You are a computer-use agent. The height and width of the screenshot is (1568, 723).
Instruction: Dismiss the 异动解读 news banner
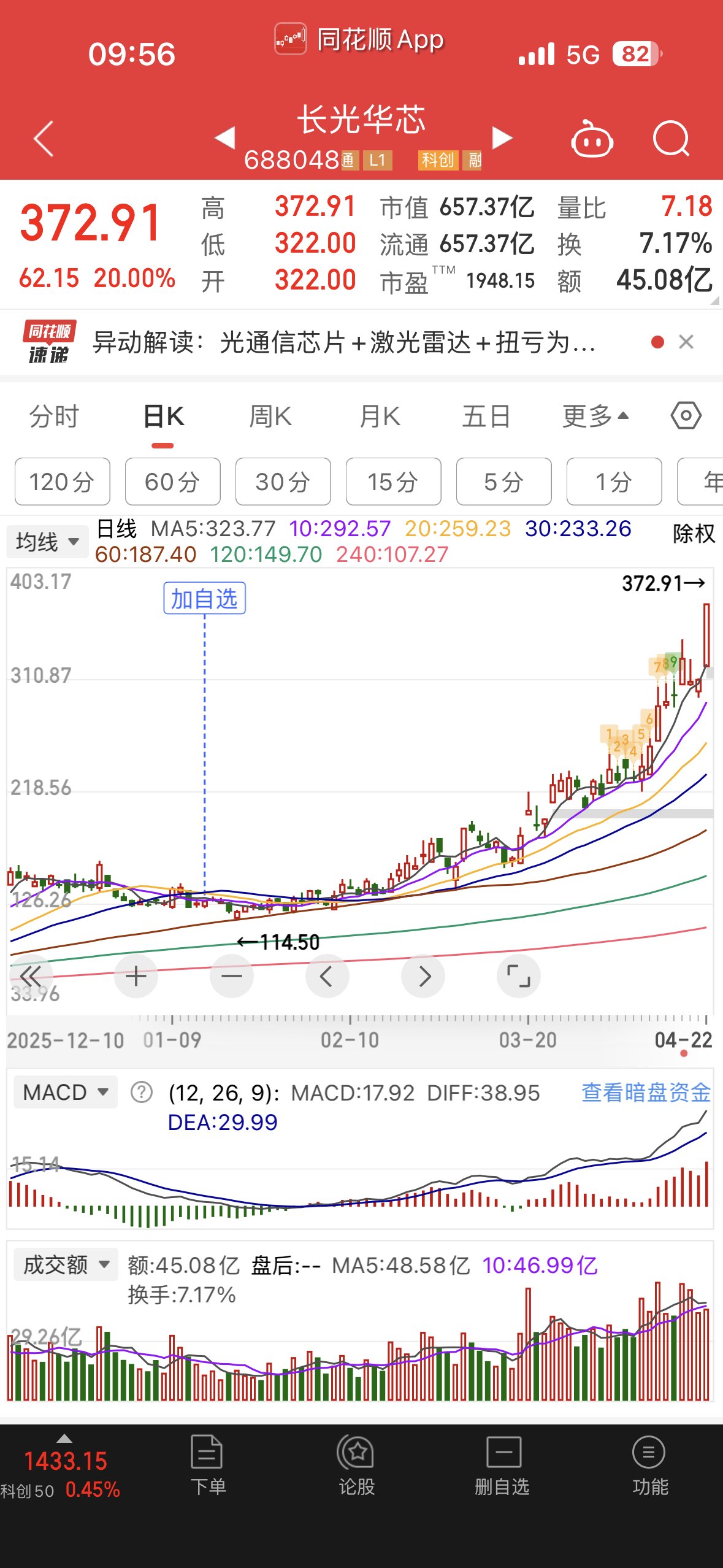point(686,342)
